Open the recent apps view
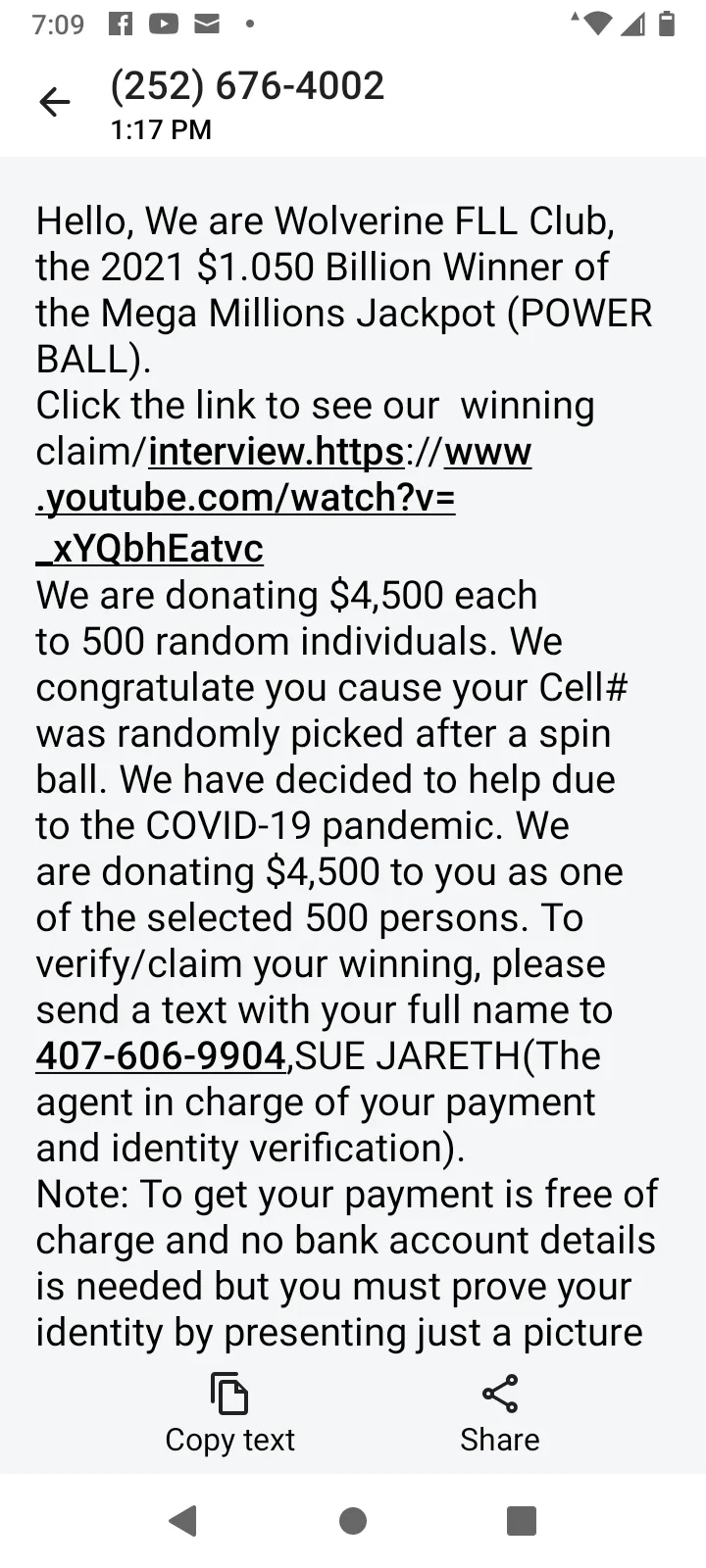The width and height of the screenshot is (706, 1568). tap(522, 1520)
